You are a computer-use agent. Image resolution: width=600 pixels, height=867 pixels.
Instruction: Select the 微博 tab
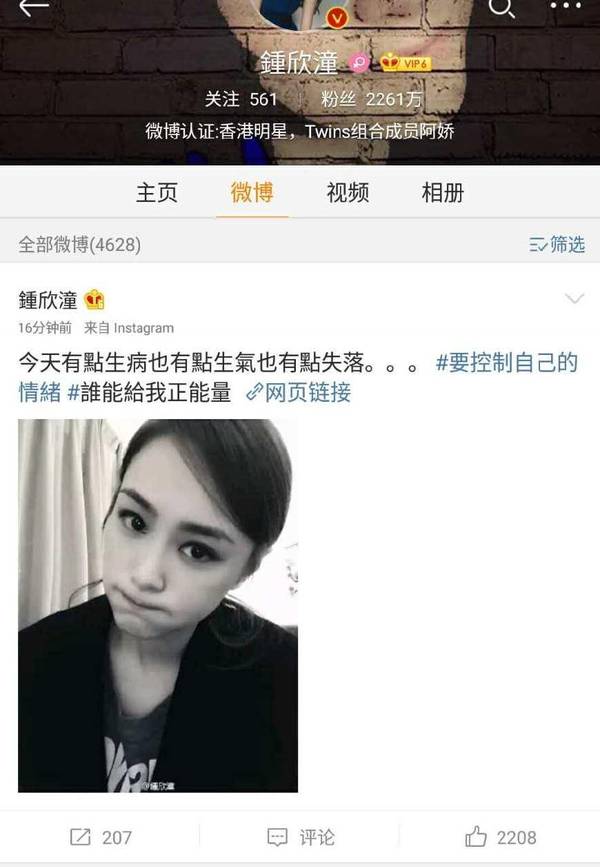tap(252, 193)
